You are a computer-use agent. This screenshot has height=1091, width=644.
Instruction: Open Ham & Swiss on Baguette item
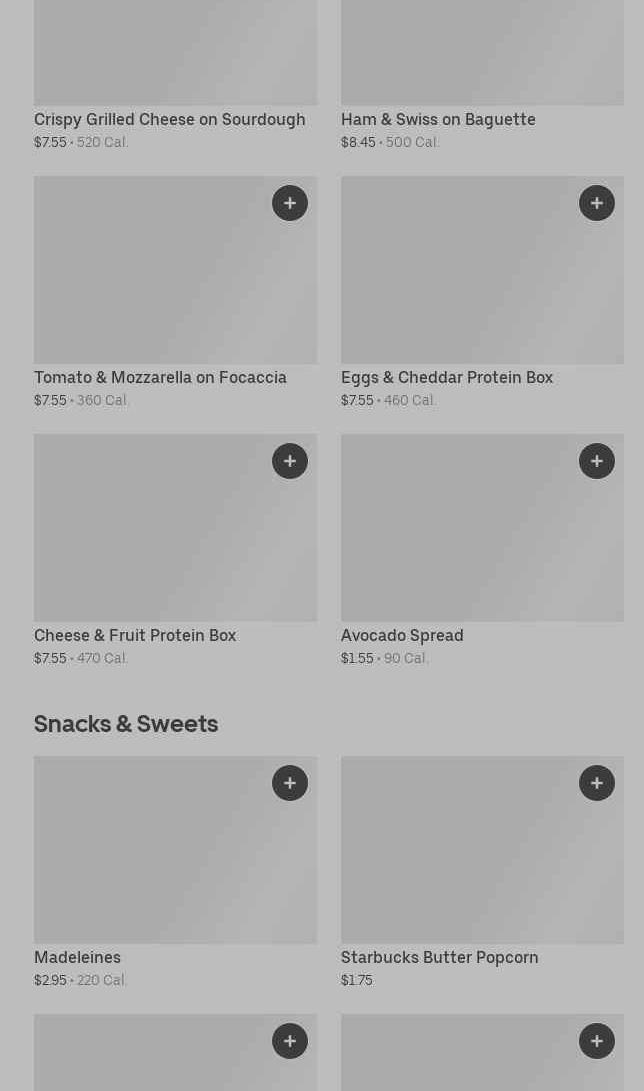438,119
